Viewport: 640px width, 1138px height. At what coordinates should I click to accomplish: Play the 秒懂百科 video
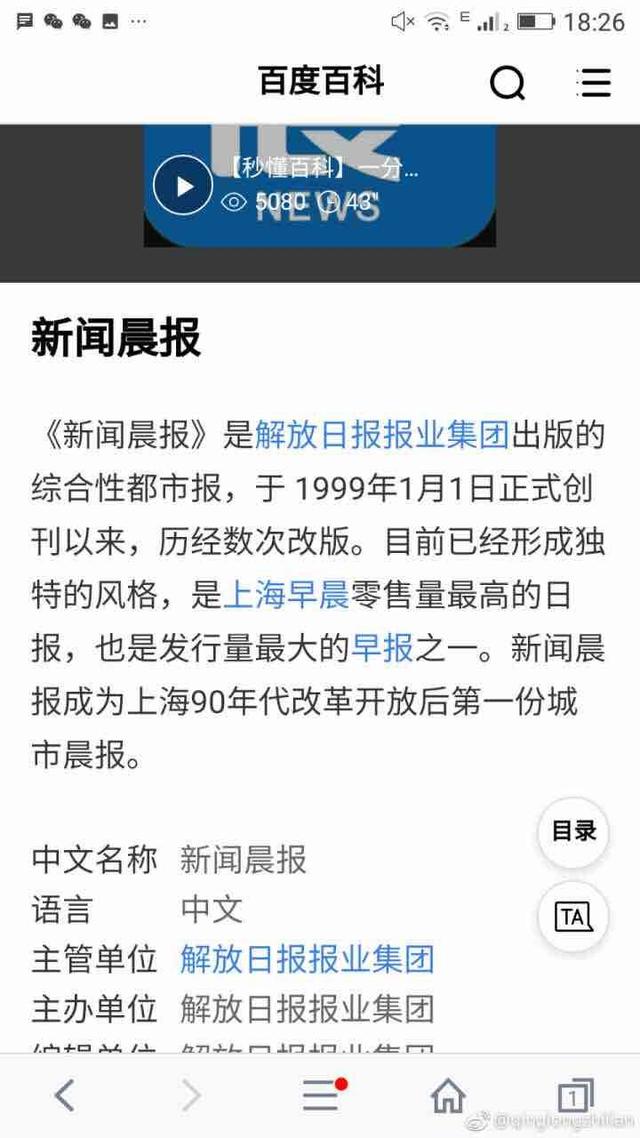click(x=184, y=186)
